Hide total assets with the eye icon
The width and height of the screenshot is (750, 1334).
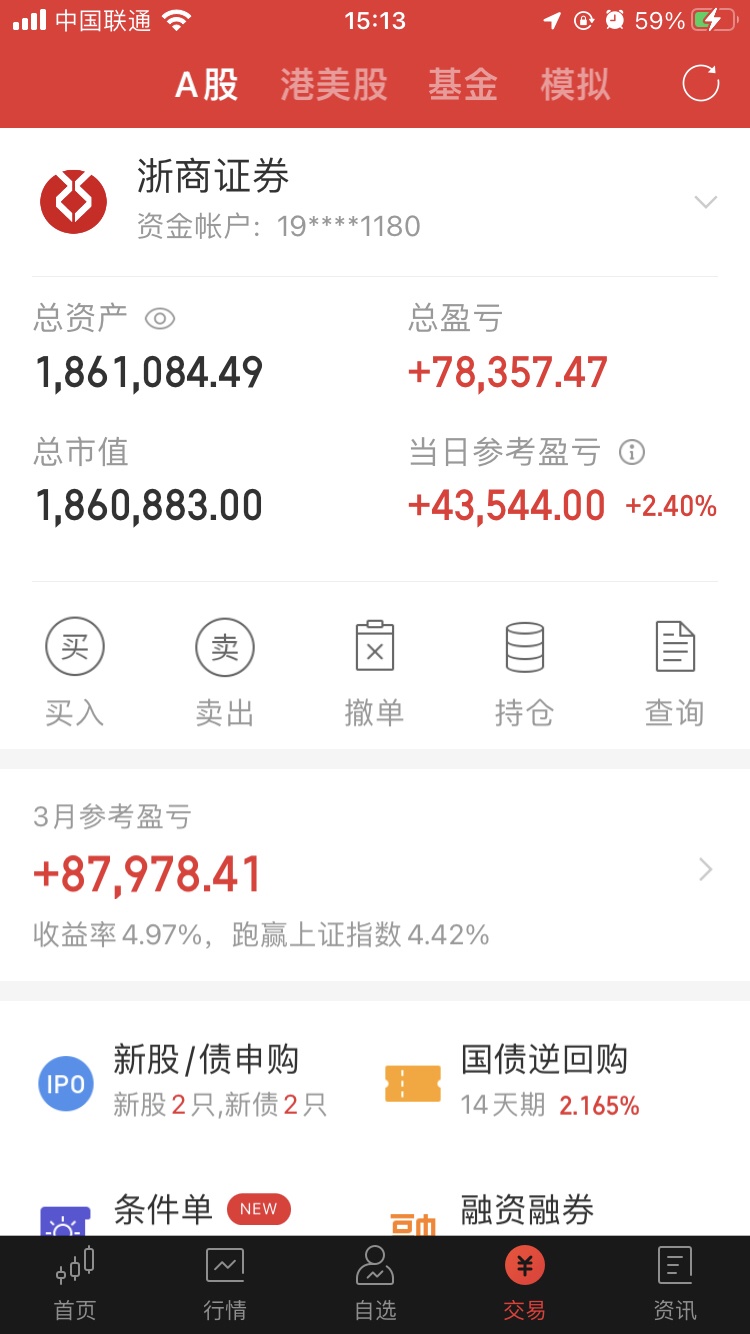click(160, 319)
